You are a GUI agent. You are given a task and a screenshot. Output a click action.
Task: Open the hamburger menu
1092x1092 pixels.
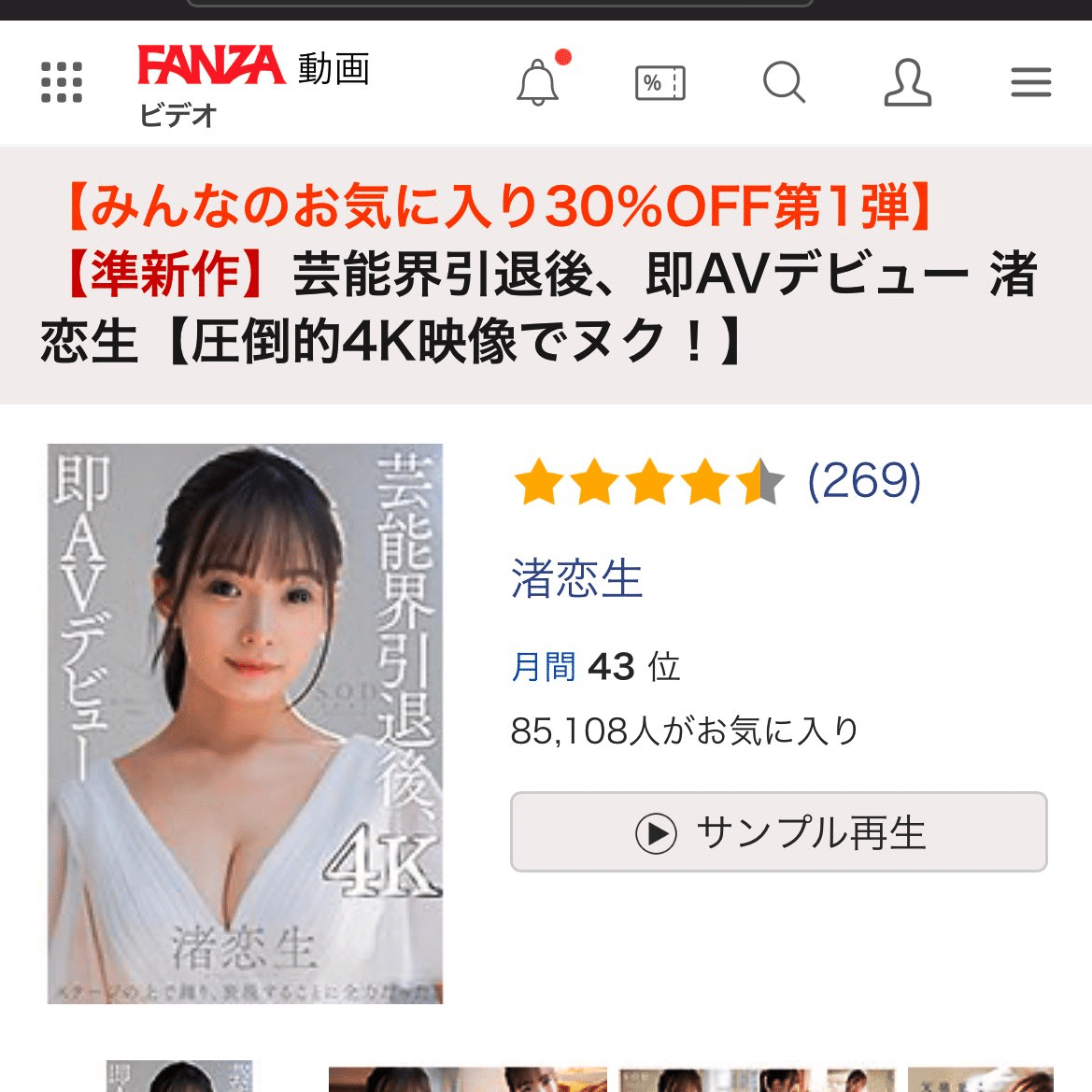pyautogui.click(x=1030, y=82)
